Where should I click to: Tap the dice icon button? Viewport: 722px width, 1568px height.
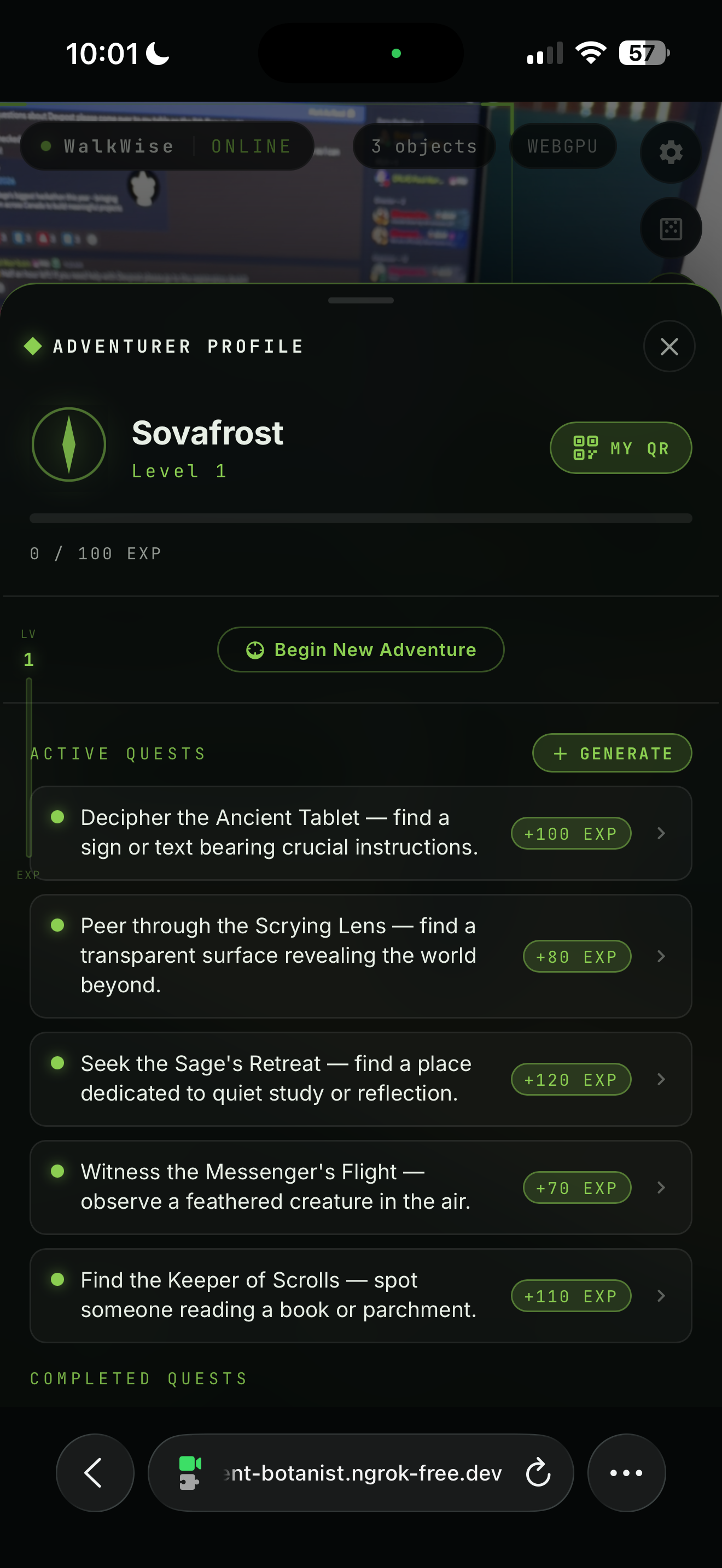[x=671, y=229]
